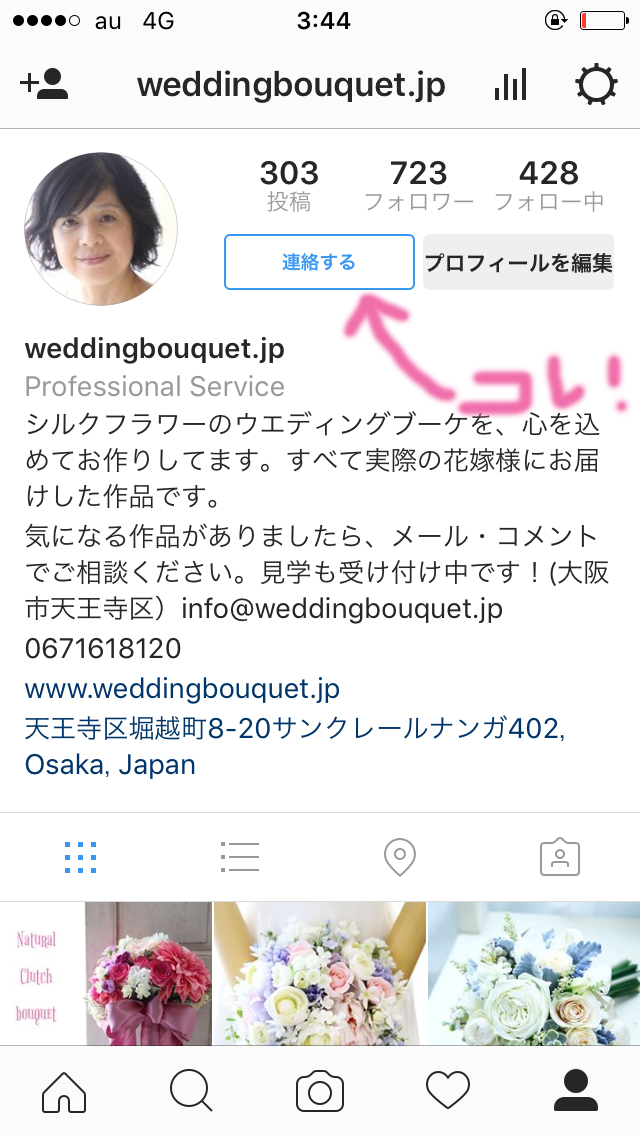Open the www.weddingbouquet.jp website link
The image size is (640, 1136).
[182, 688]
